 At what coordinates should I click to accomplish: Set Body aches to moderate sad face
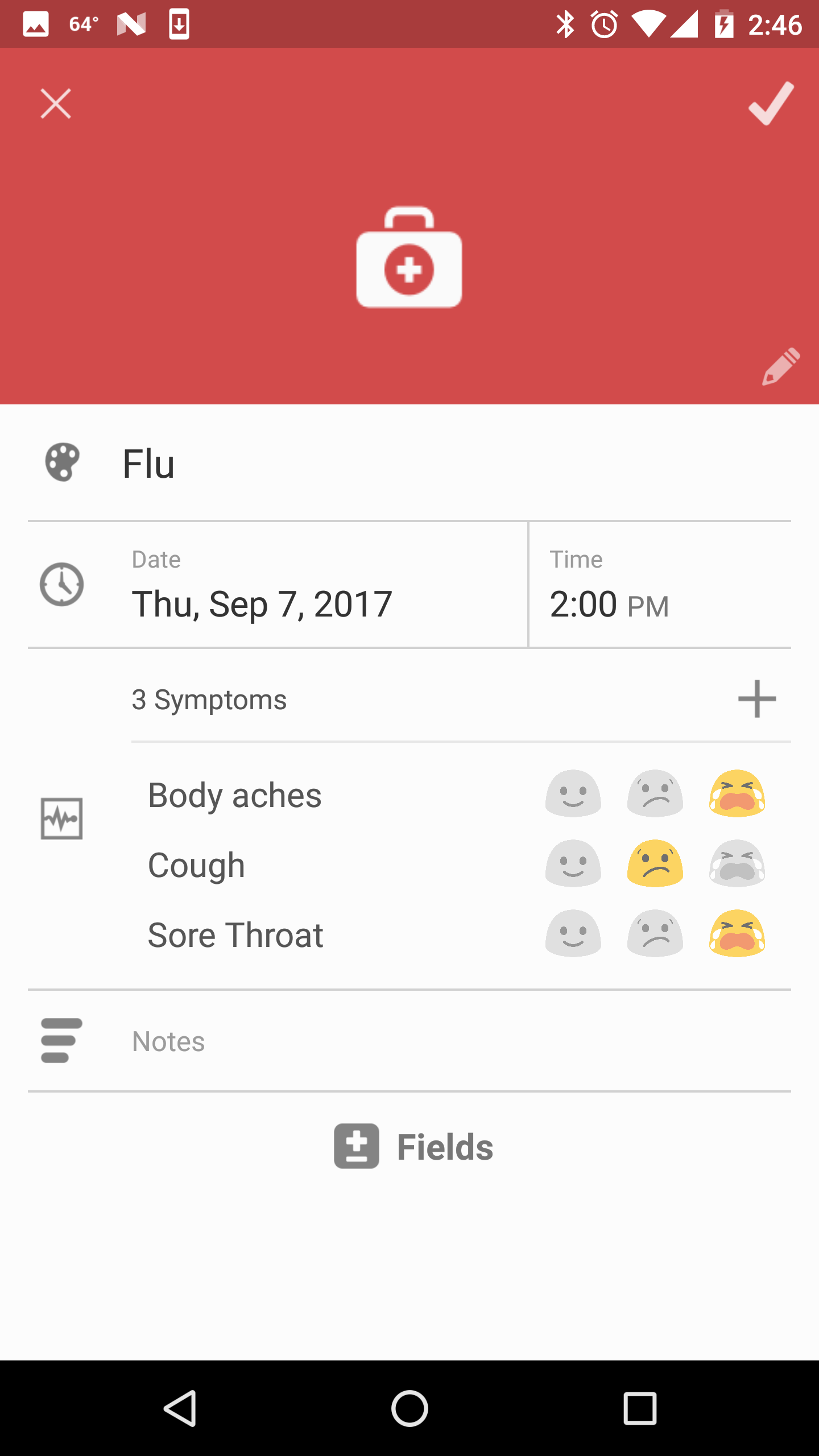(x=655, y=793)
